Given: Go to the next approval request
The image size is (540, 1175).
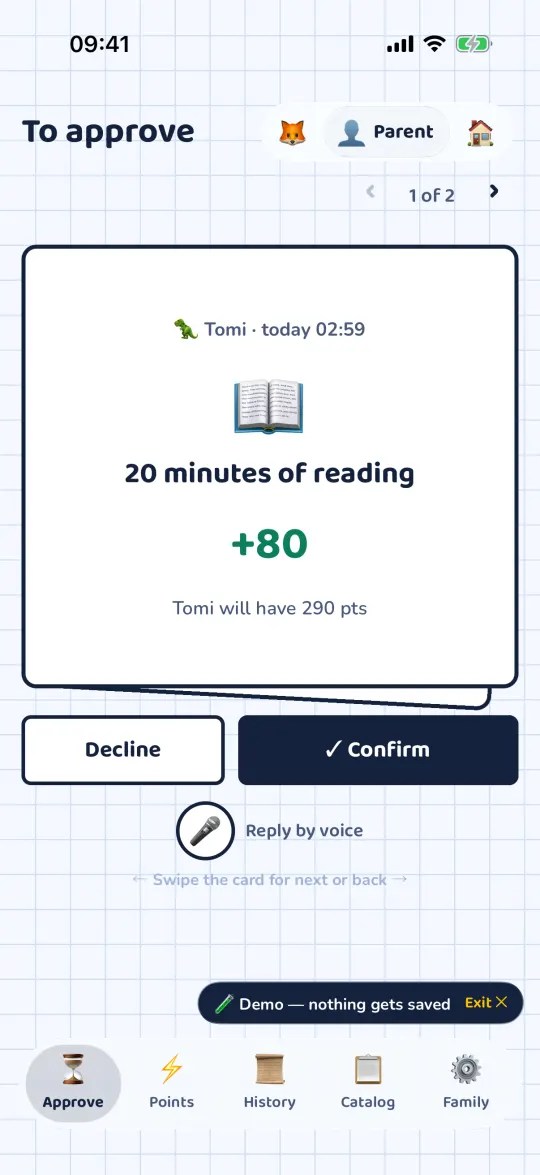Looking at the screenshot, I should pos(494,192).
